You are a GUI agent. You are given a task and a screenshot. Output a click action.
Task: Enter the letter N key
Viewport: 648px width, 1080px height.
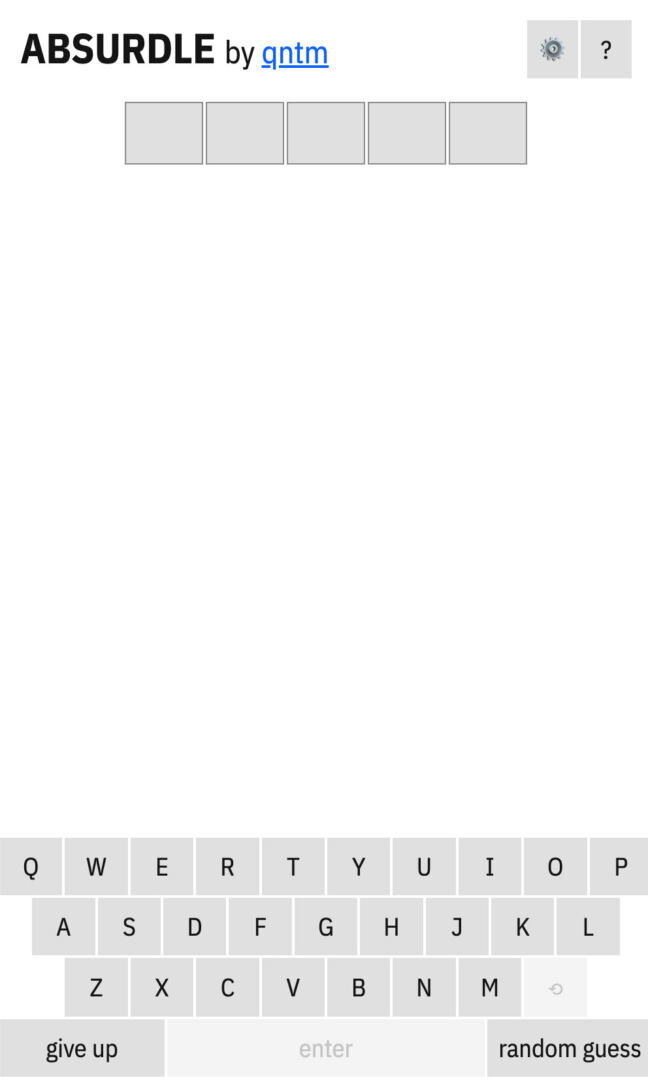[x=424, y=988]
